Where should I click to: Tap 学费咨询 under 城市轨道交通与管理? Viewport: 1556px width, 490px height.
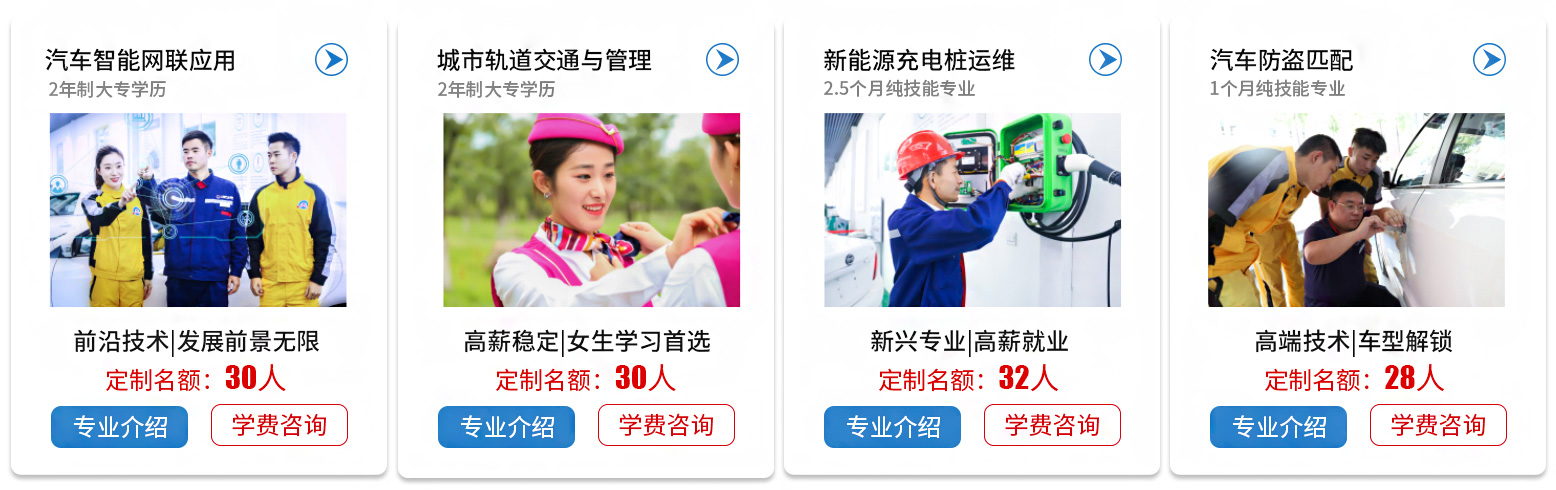click(x=666, y=425)
